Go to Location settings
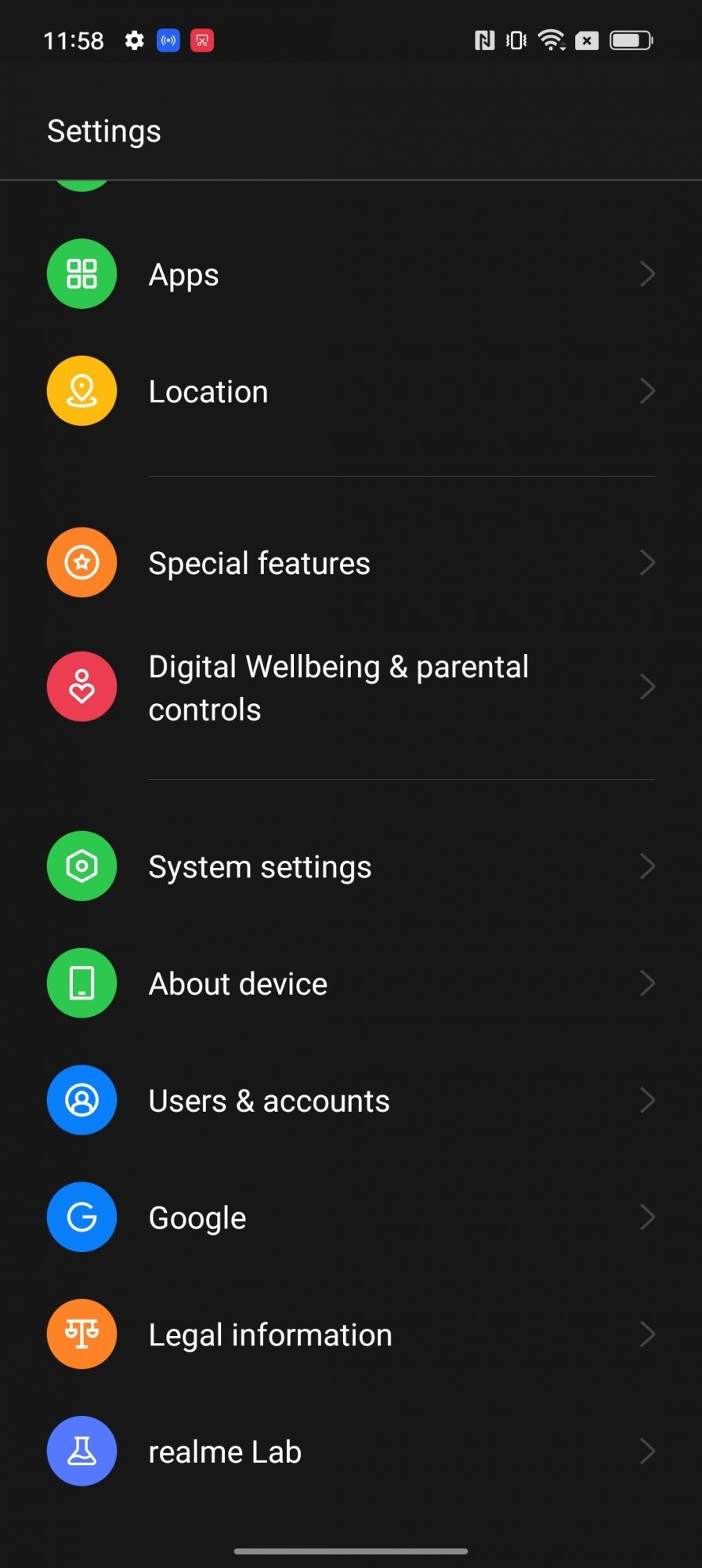Image resolution: width=702 pixels, height=1568 pixels. [350, 391]
